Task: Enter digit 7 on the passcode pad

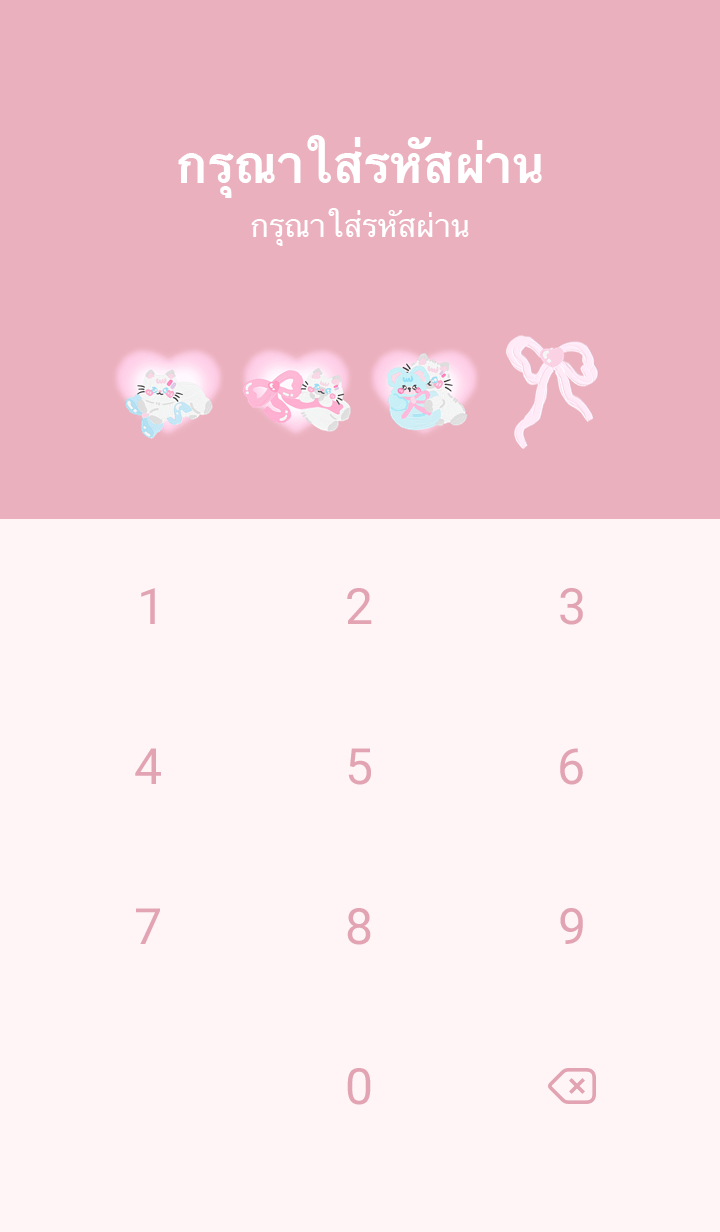Action: point(149,927)
